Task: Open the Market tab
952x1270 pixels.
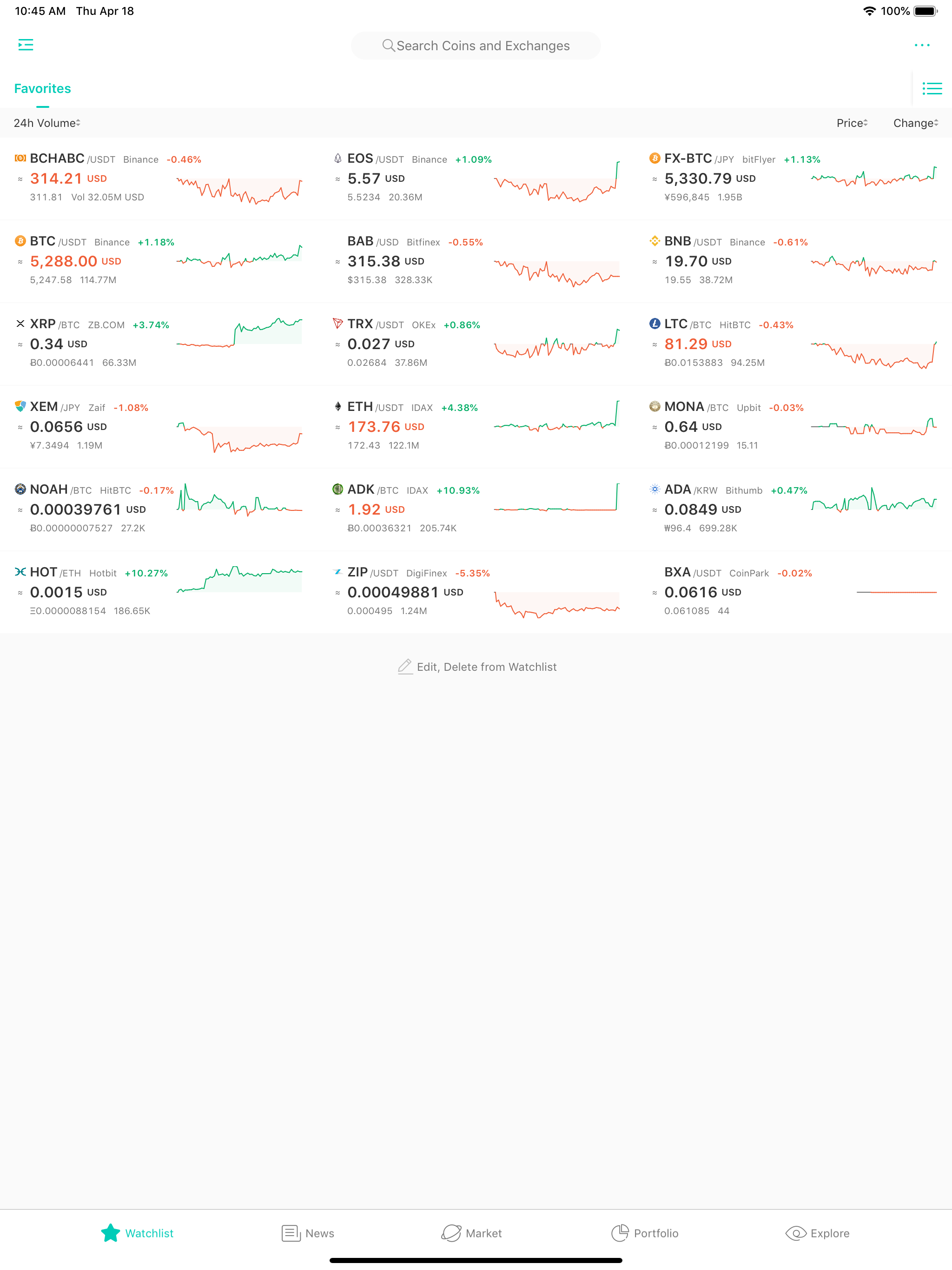Action: pyautogui.click(x=471, y=1233)
